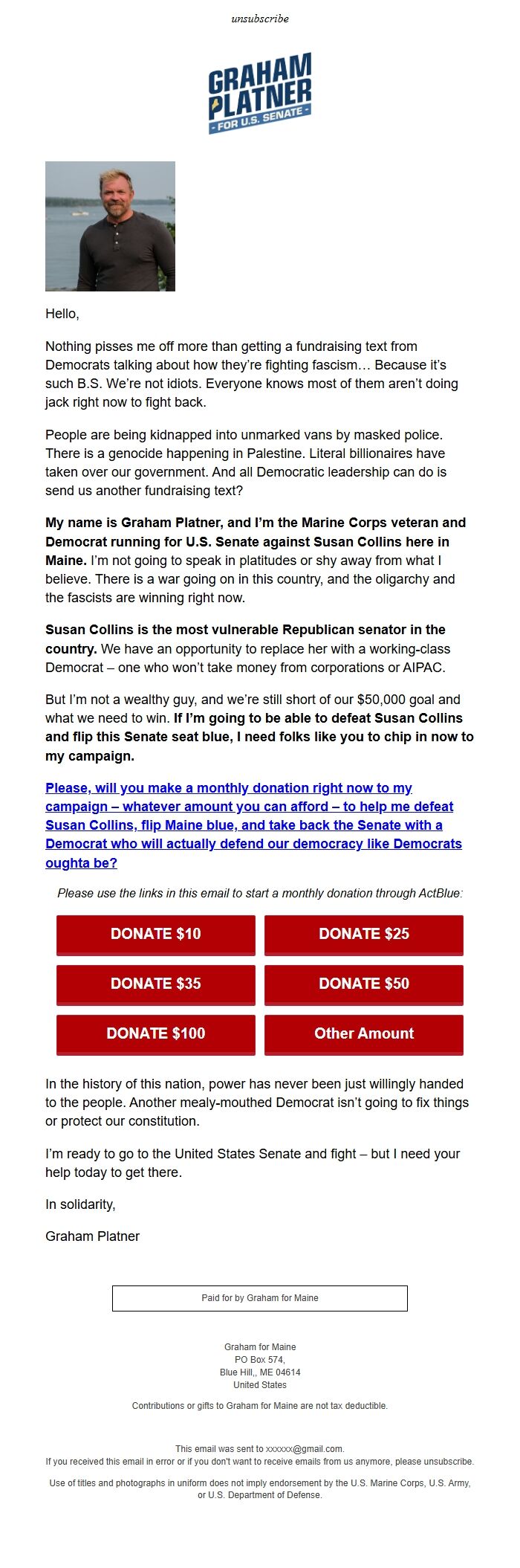The image size is (520, 1568).
Task: Choose the DONATE $35 option
Action: click(156, 984)
